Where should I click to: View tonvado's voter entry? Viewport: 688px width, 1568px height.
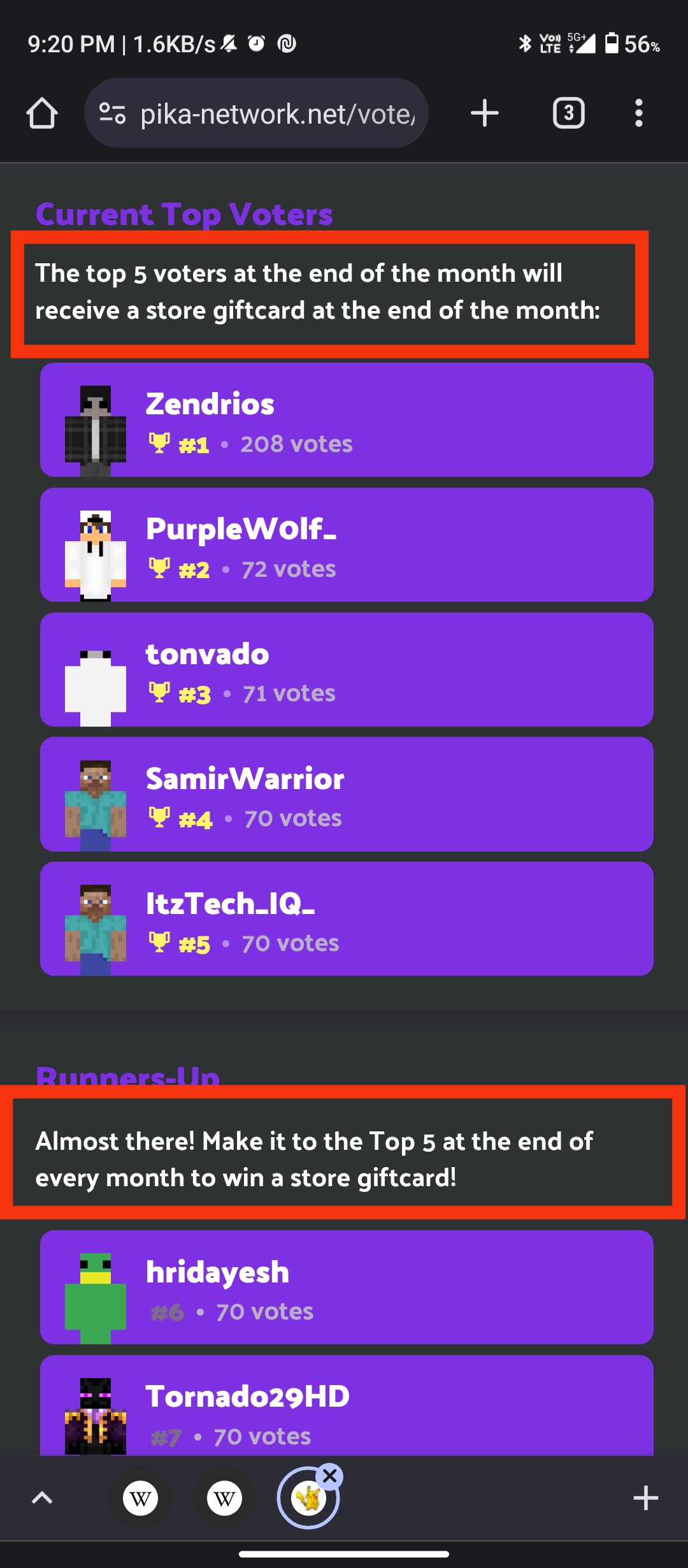[347, 670]
